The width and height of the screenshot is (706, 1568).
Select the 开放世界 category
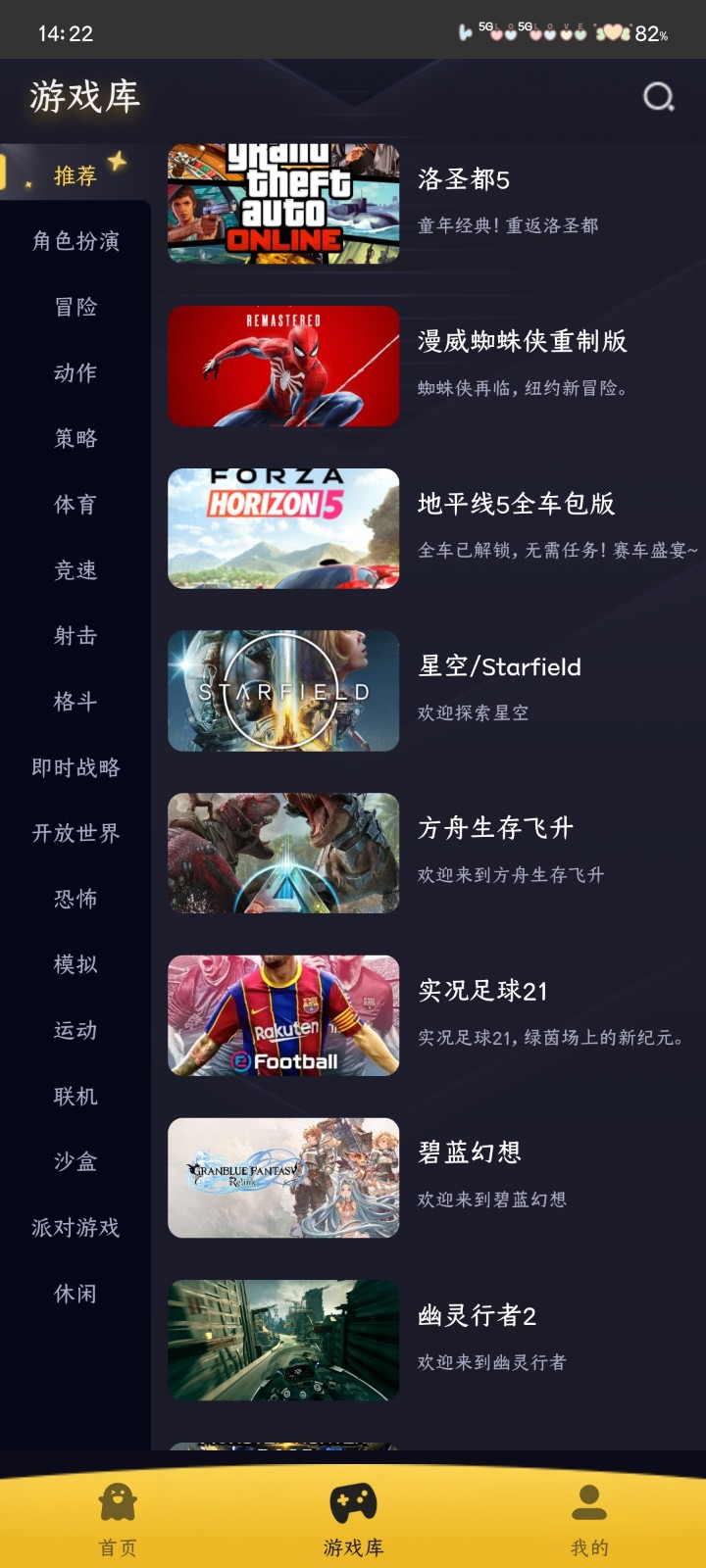pos(74,834)
